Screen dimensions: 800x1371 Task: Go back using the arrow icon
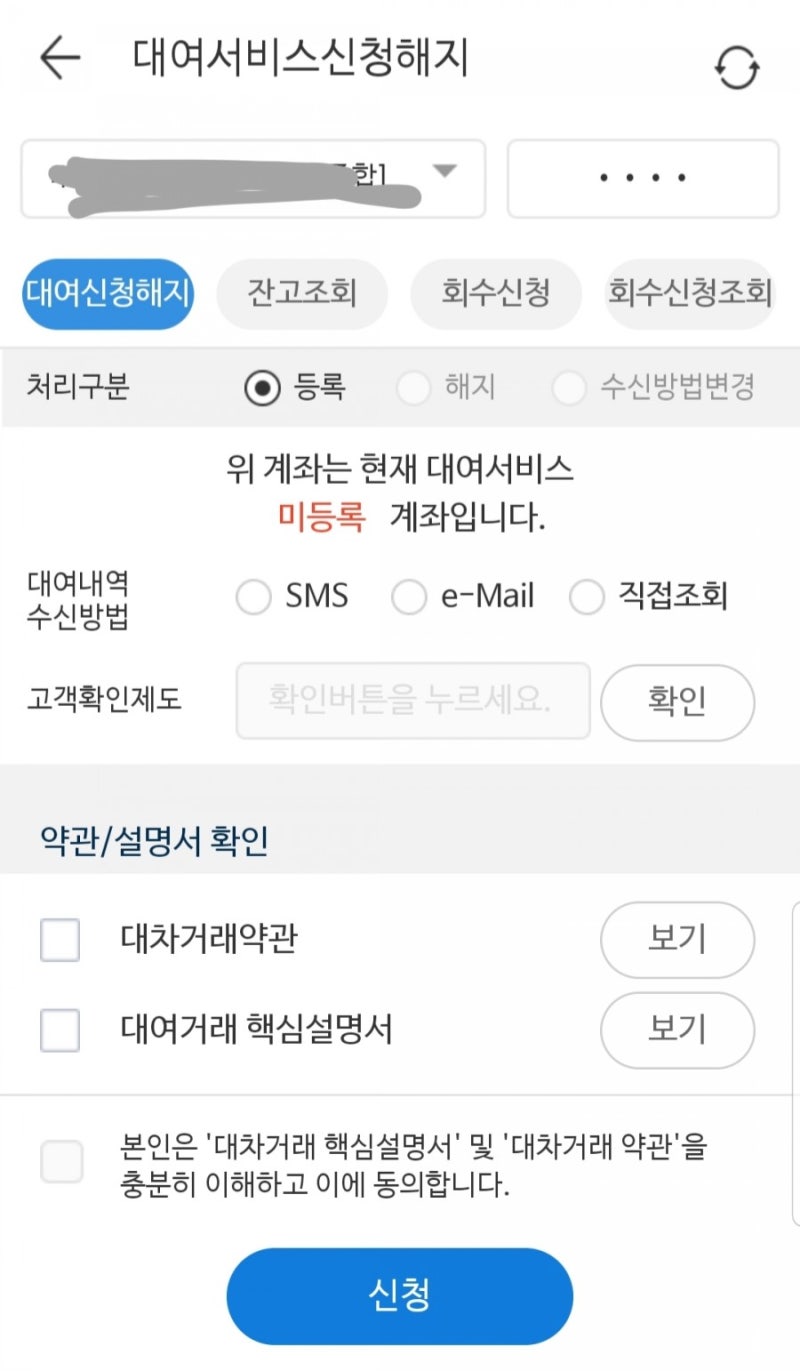tap(60, 59)
